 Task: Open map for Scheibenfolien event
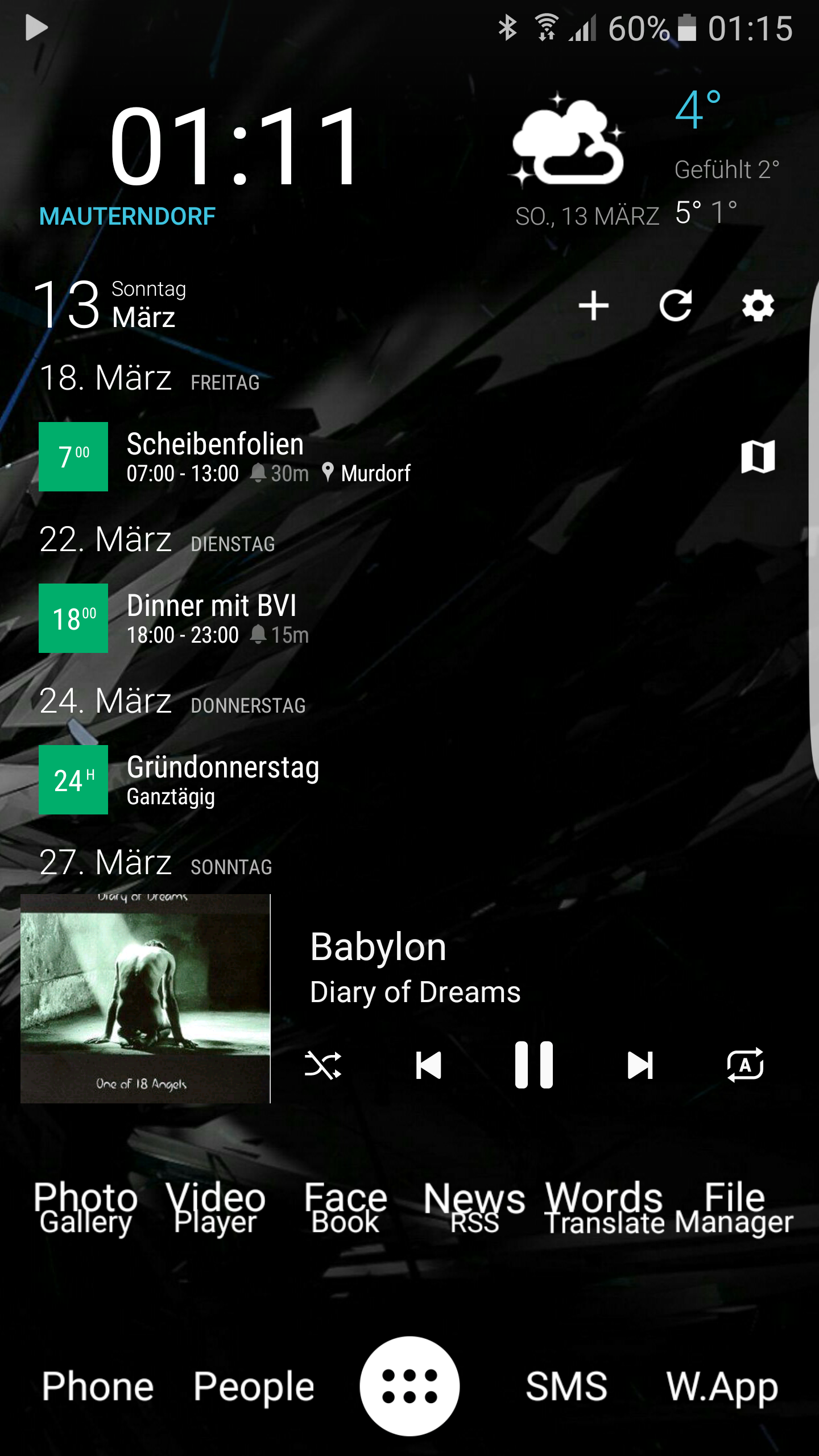[758, 456]
